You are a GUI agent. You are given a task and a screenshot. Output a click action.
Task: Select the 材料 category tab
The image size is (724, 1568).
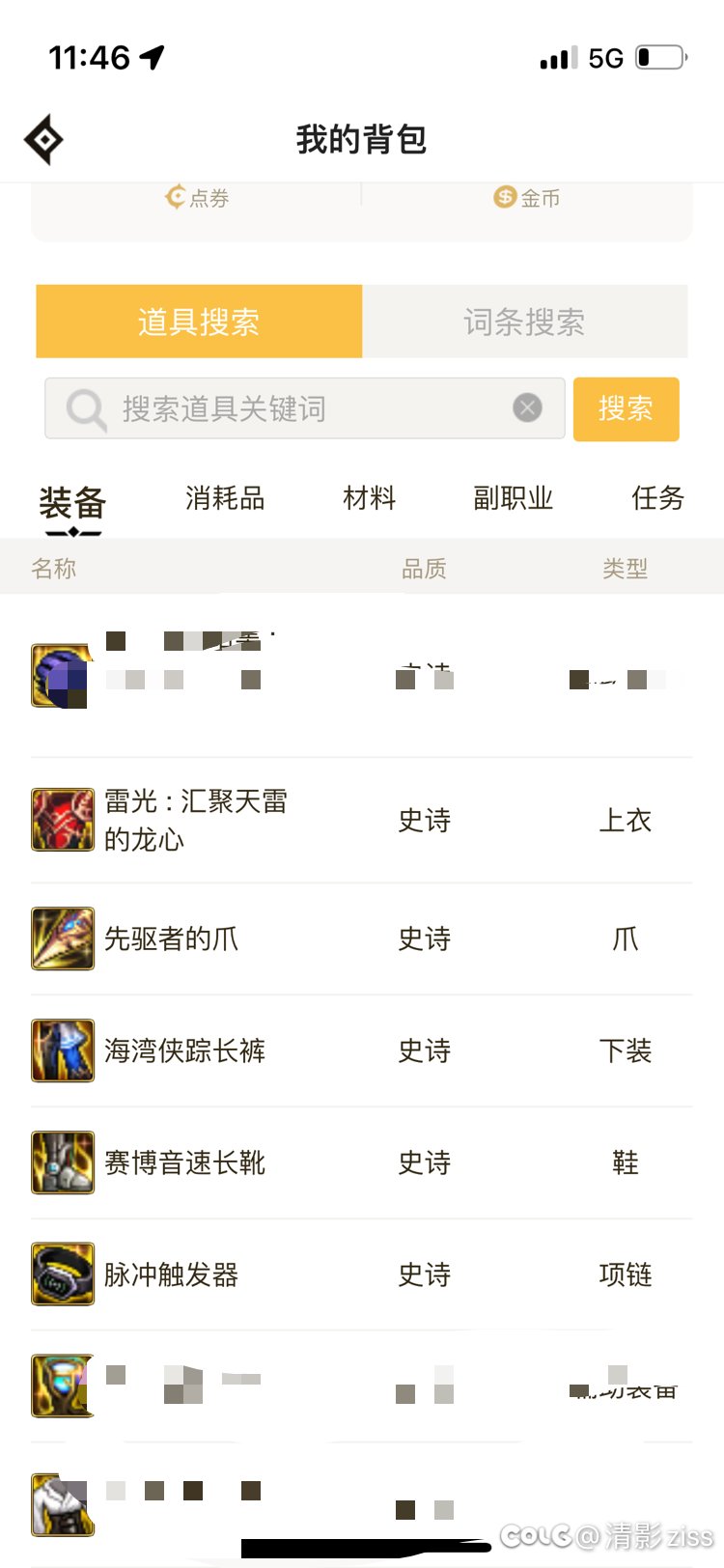point(370,498)
